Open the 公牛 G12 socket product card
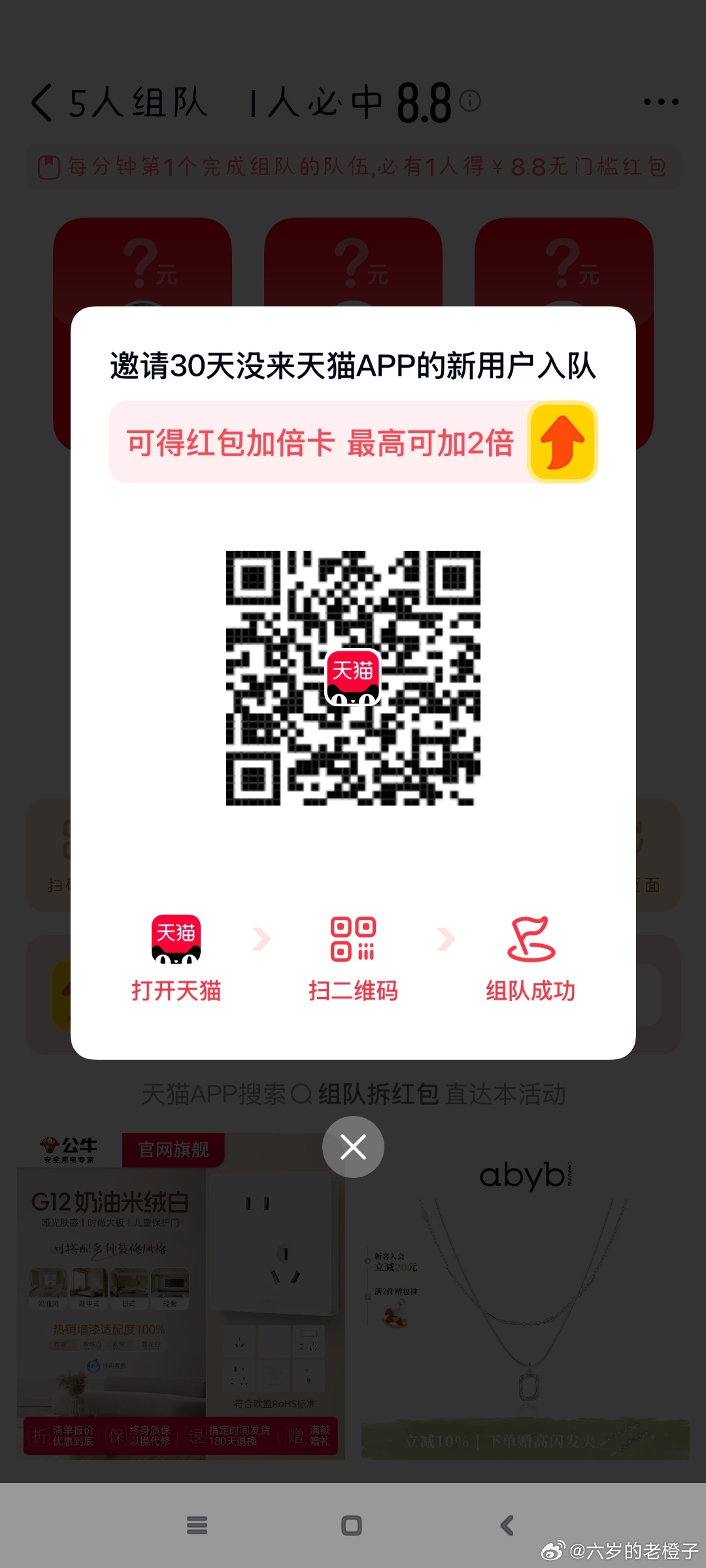 180,1294
